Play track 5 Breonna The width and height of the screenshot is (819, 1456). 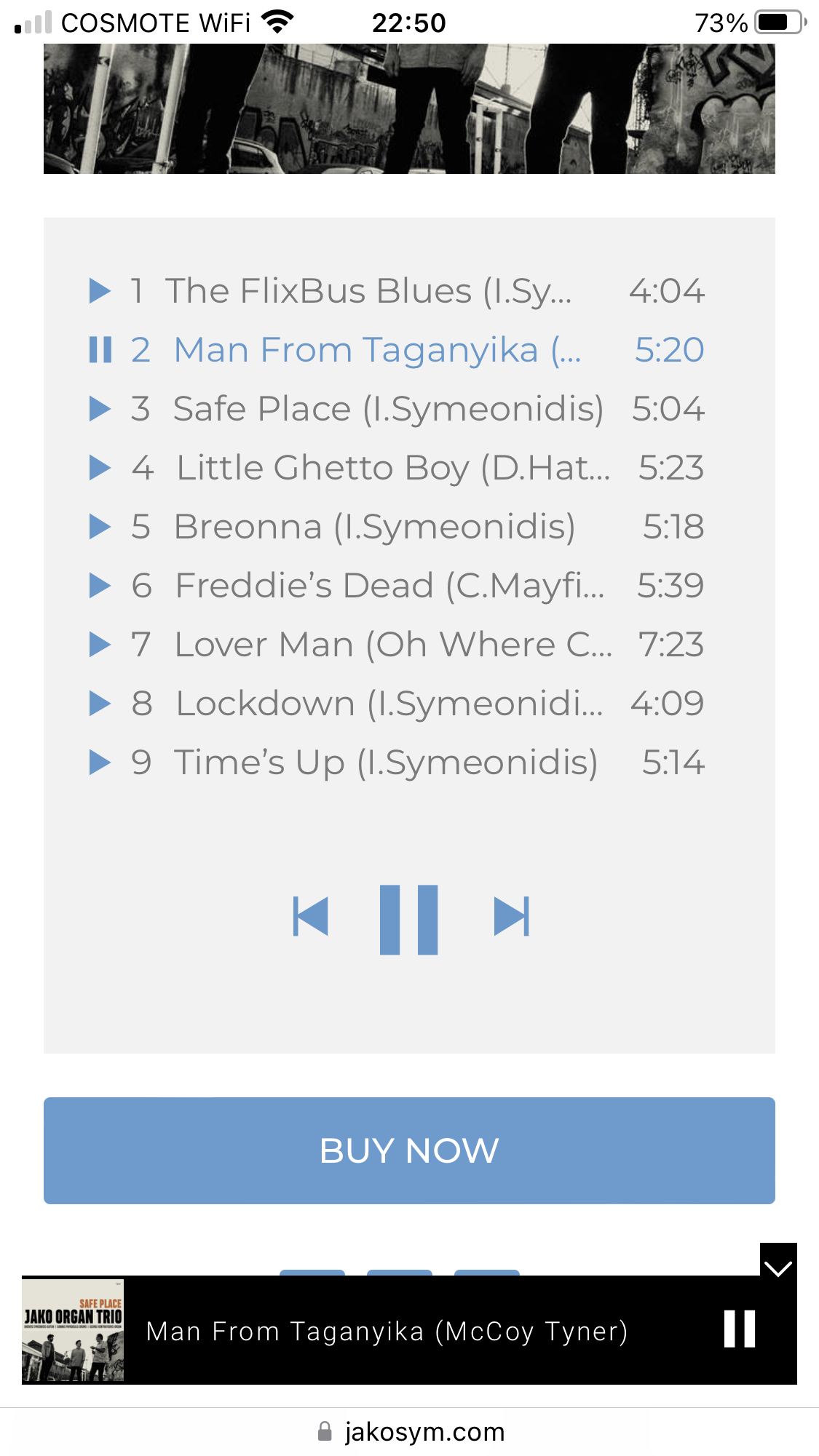point(100,527)
